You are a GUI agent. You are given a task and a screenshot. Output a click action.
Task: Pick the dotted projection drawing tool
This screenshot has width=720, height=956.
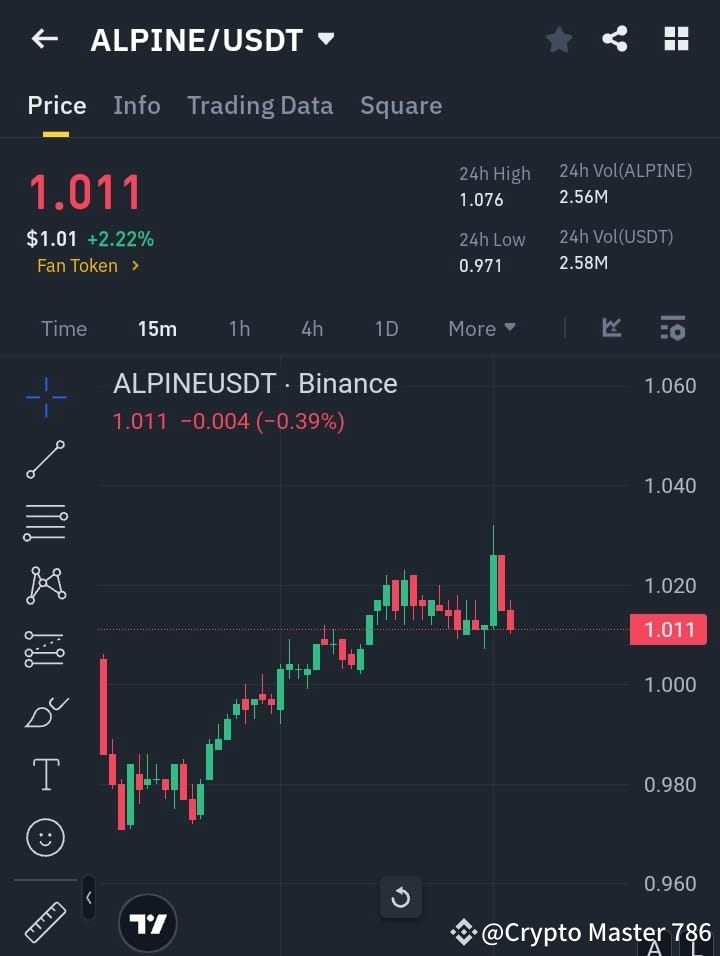tap(45, 649)
